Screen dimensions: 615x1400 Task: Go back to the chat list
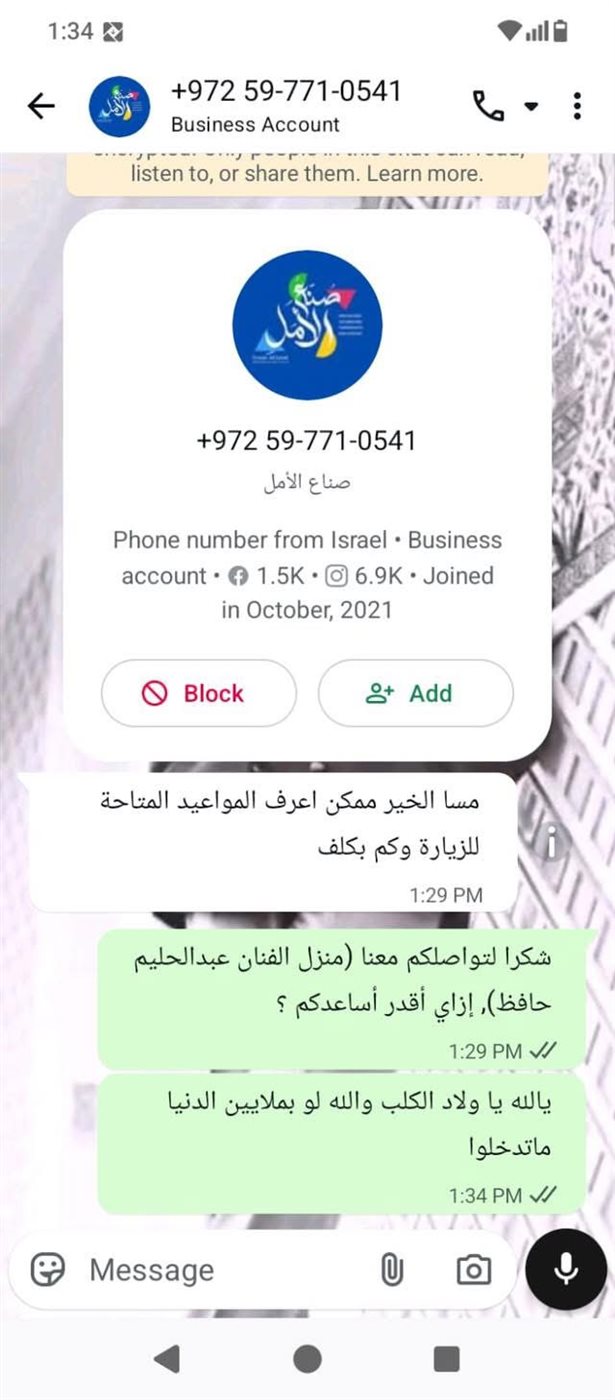point(41,106)
